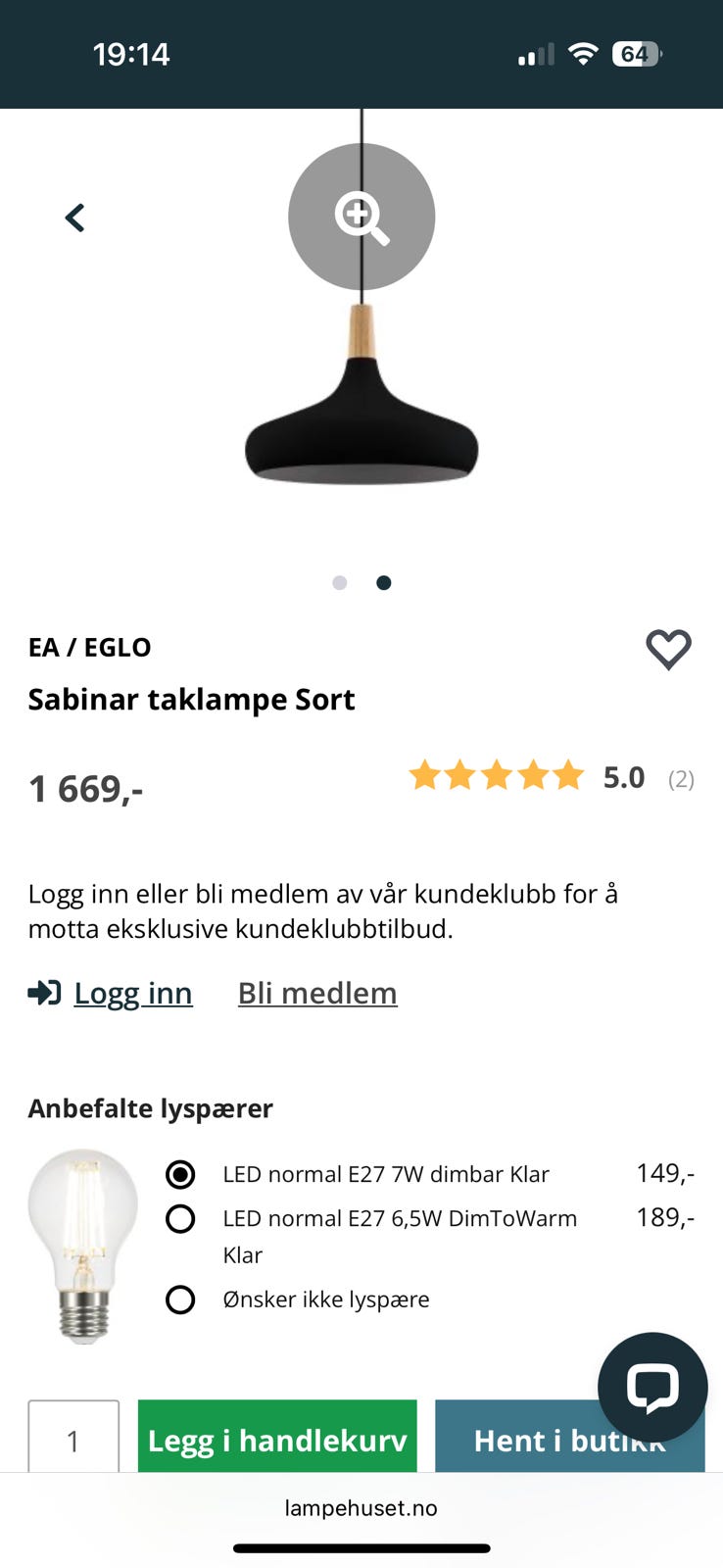Choose Ønsker ikke lyspære option
Screen dimensions: 723x1568
coord(180,1300)
